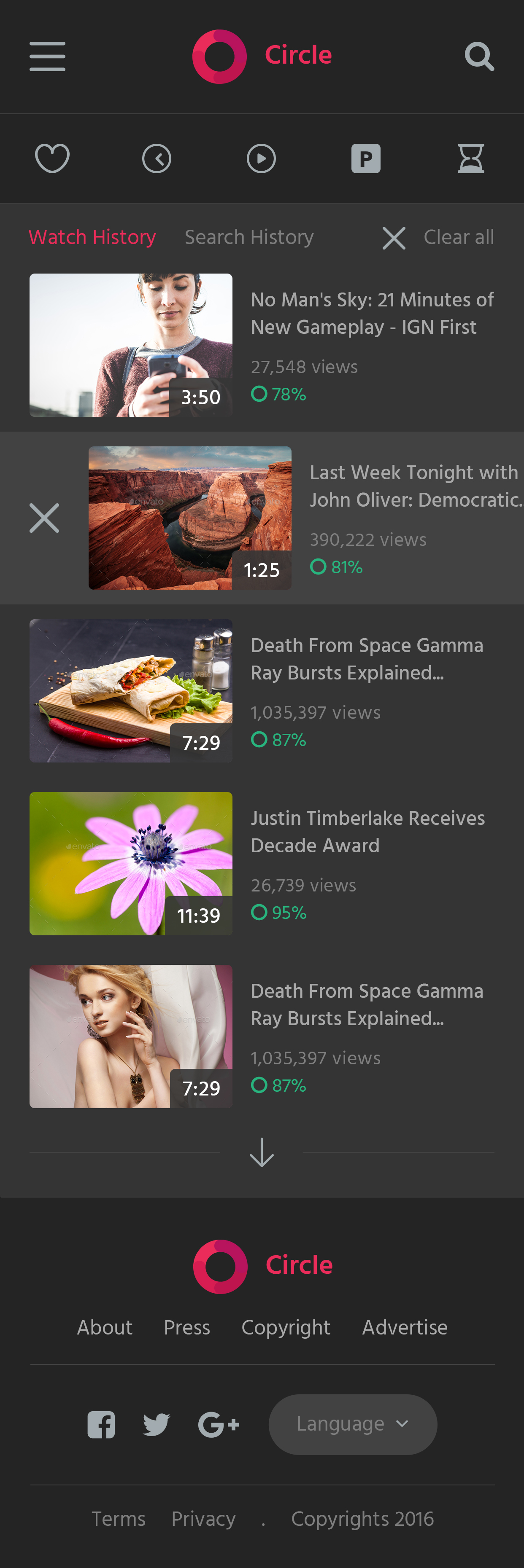The image size is (524, 1568).
Task: Play the Last Week Tonight video
Action: pos(189,518)
